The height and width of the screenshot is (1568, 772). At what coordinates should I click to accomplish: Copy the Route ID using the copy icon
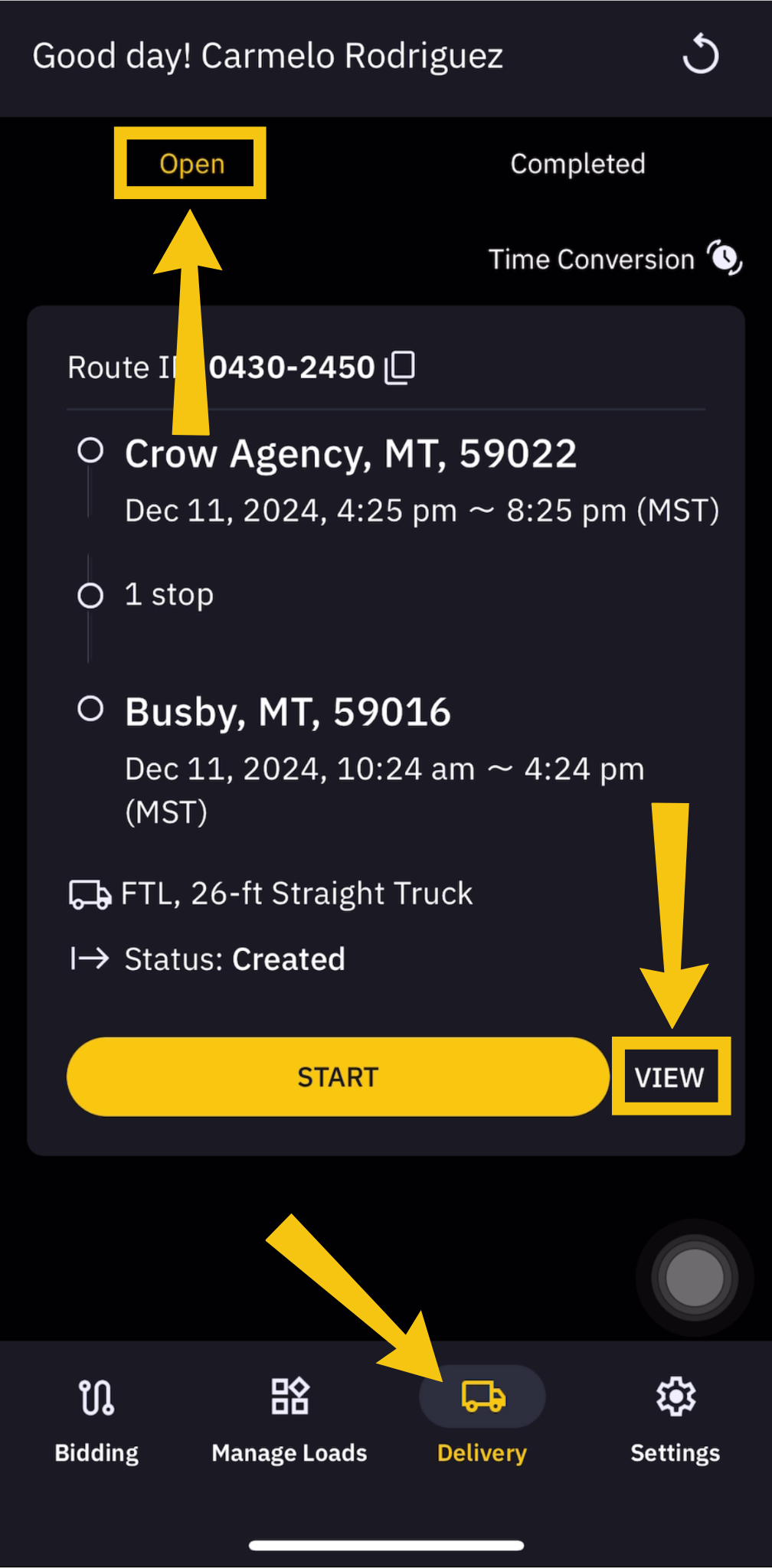point(401,367)
